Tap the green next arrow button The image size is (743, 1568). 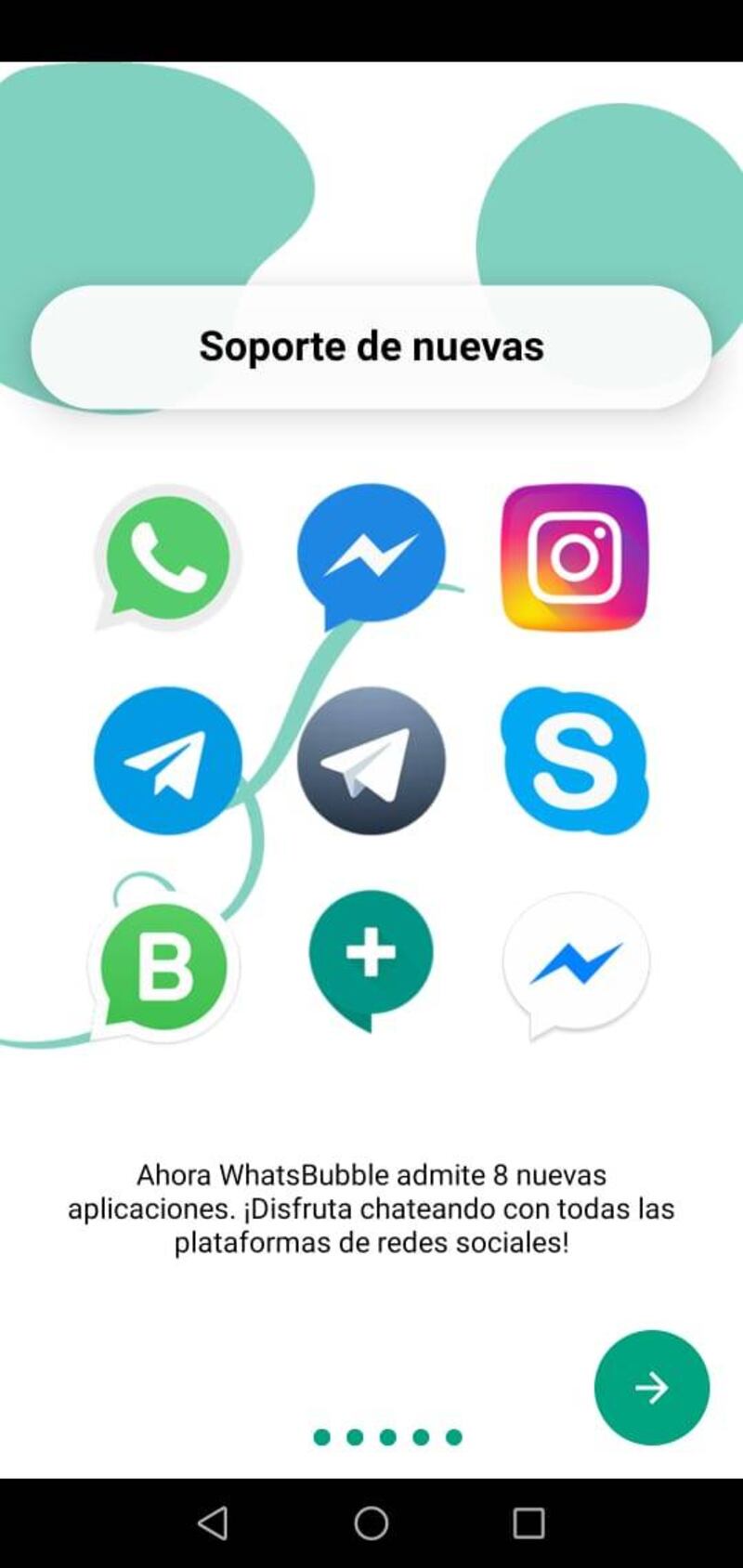click(651, 1387)
